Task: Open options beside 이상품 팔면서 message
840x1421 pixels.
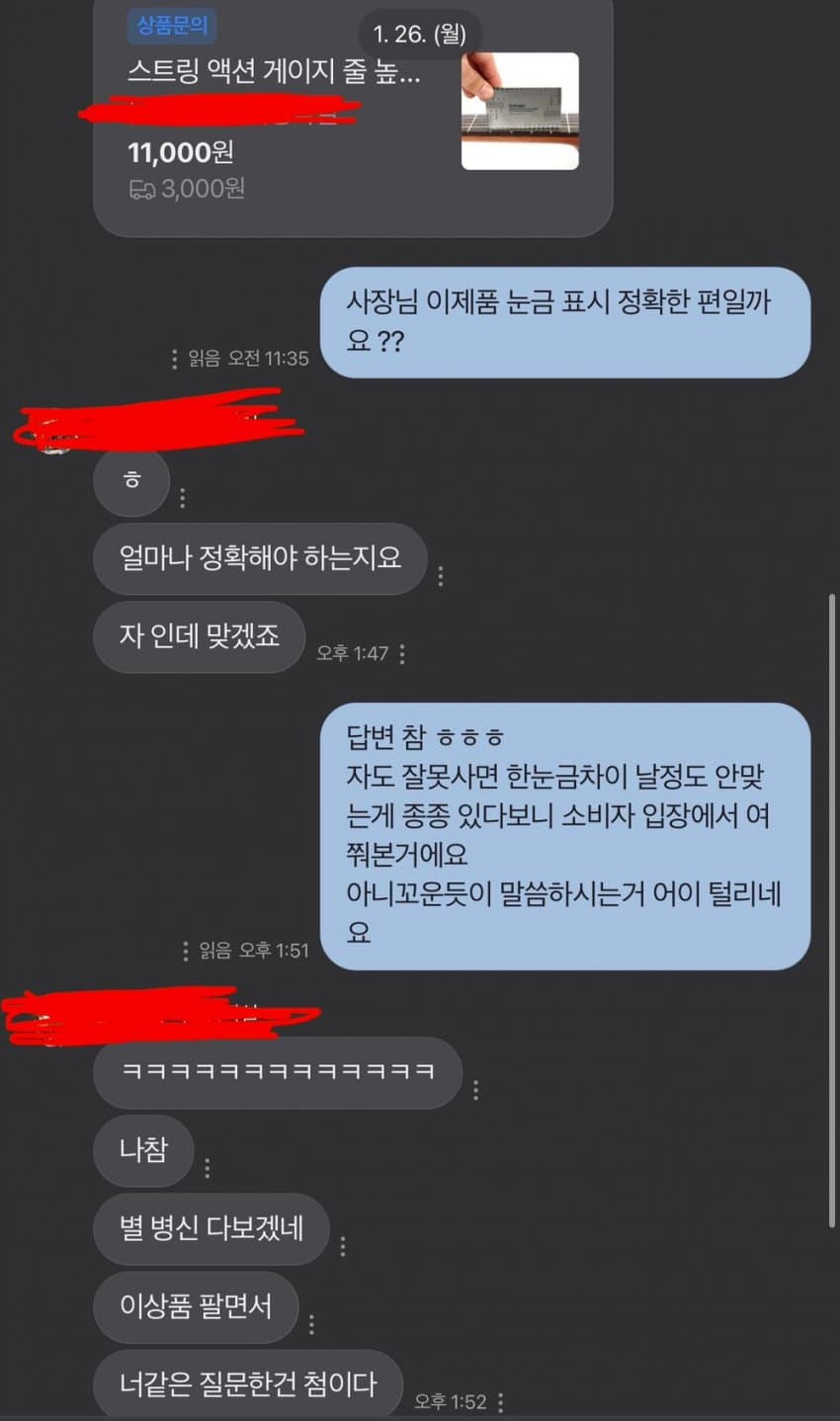Action: (x=311, y=1324)
